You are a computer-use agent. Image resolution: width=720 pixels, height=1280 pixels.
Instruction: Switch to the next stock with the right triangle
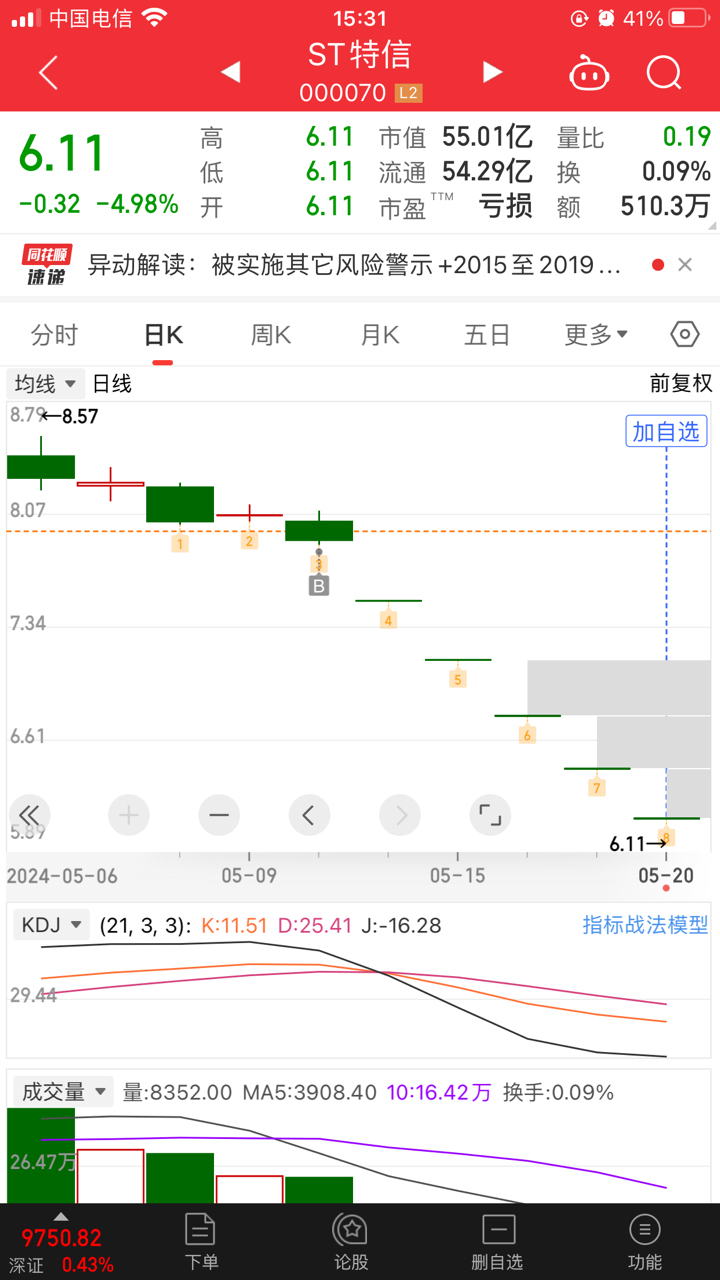(491, 72)
